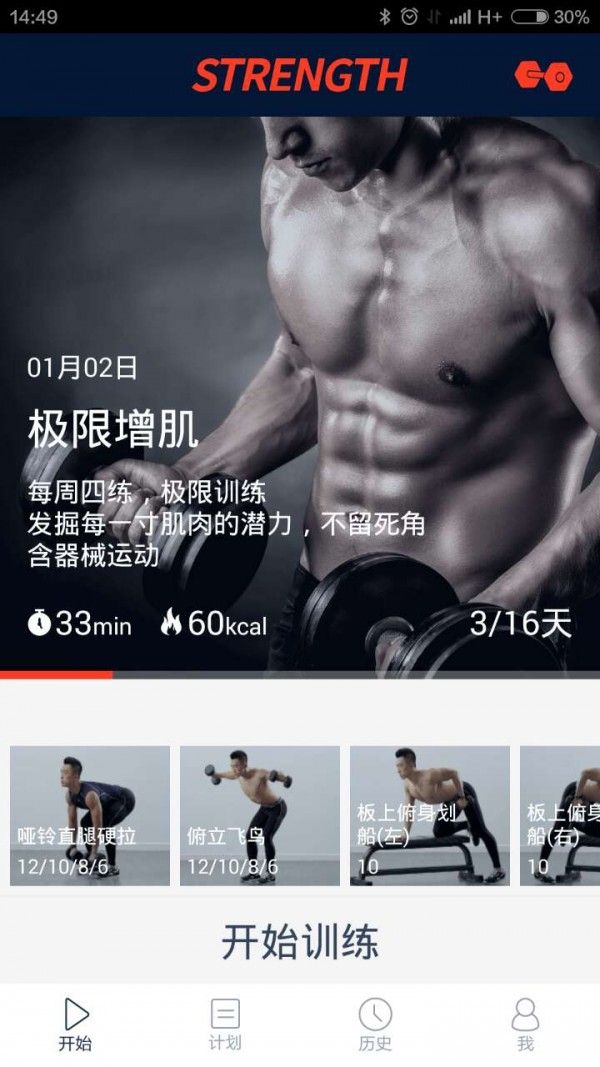
Task: Switch to the 计划 tab
Action: 225,1024
